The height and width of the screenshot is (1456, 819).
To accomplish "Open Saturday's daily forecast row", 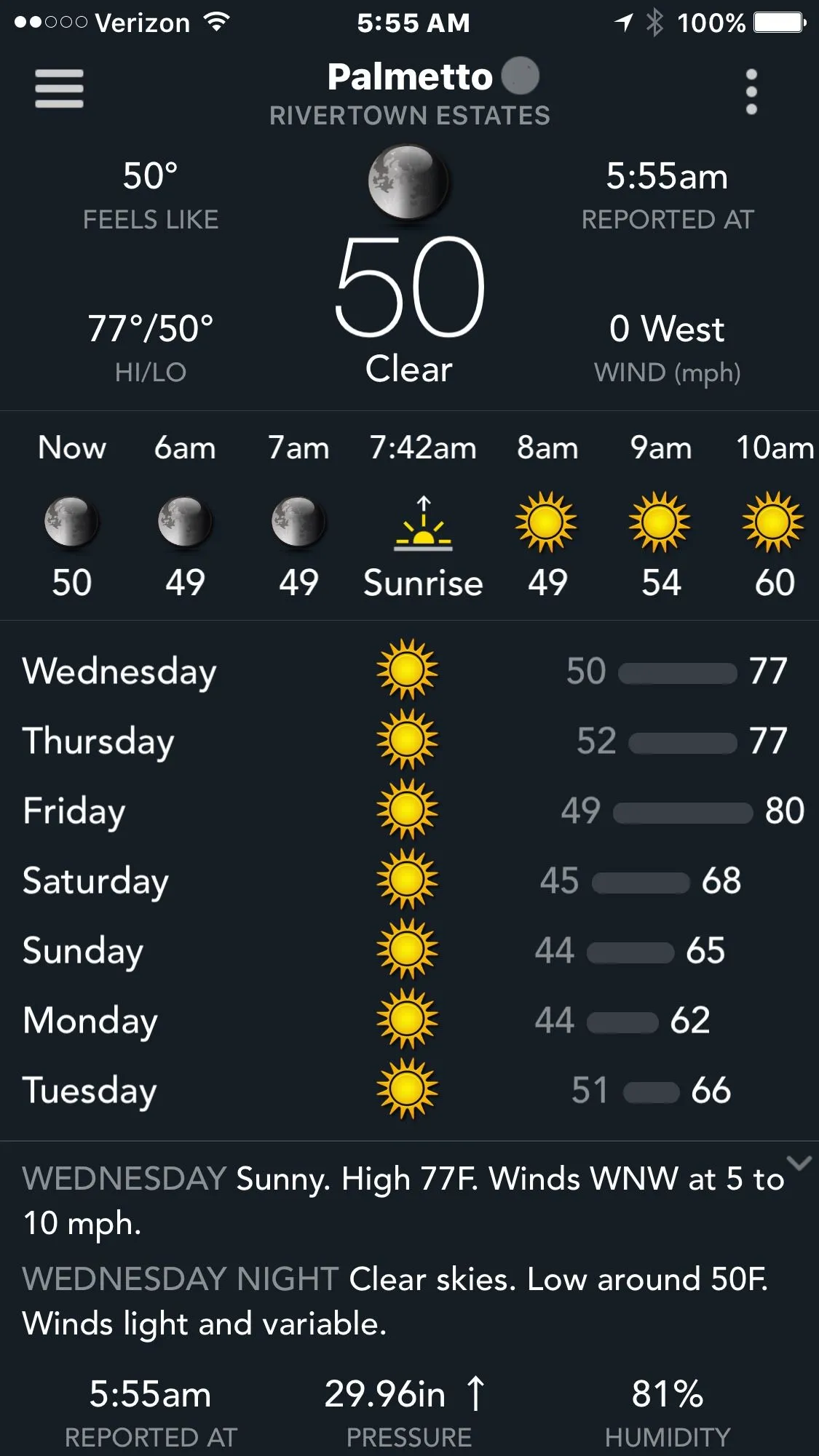I will (409, 880).
